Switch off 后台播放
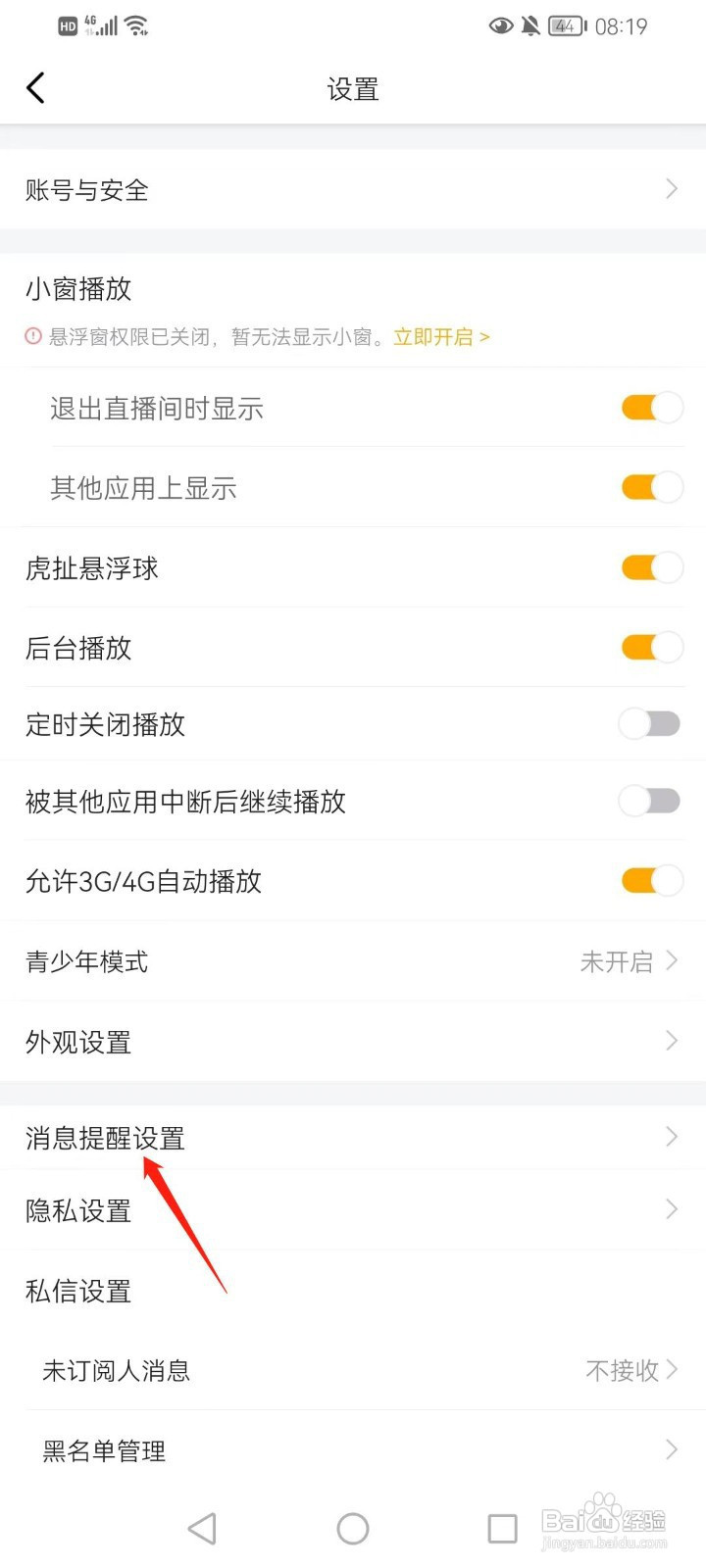This screenshot has width=706, height=1568. point(651,647)
